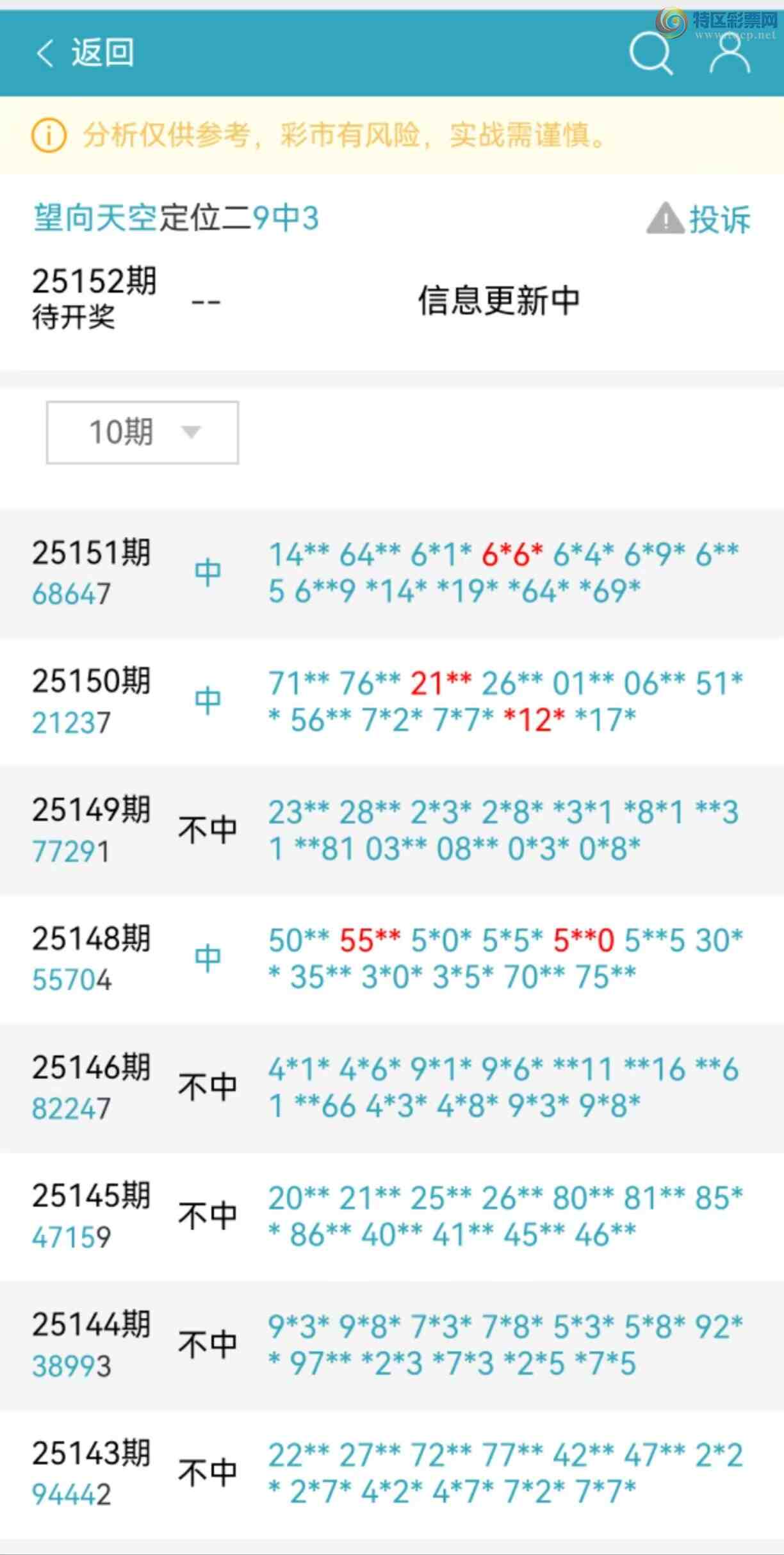
Task: Open the user profile icon
Action: (x=730, y=54)
